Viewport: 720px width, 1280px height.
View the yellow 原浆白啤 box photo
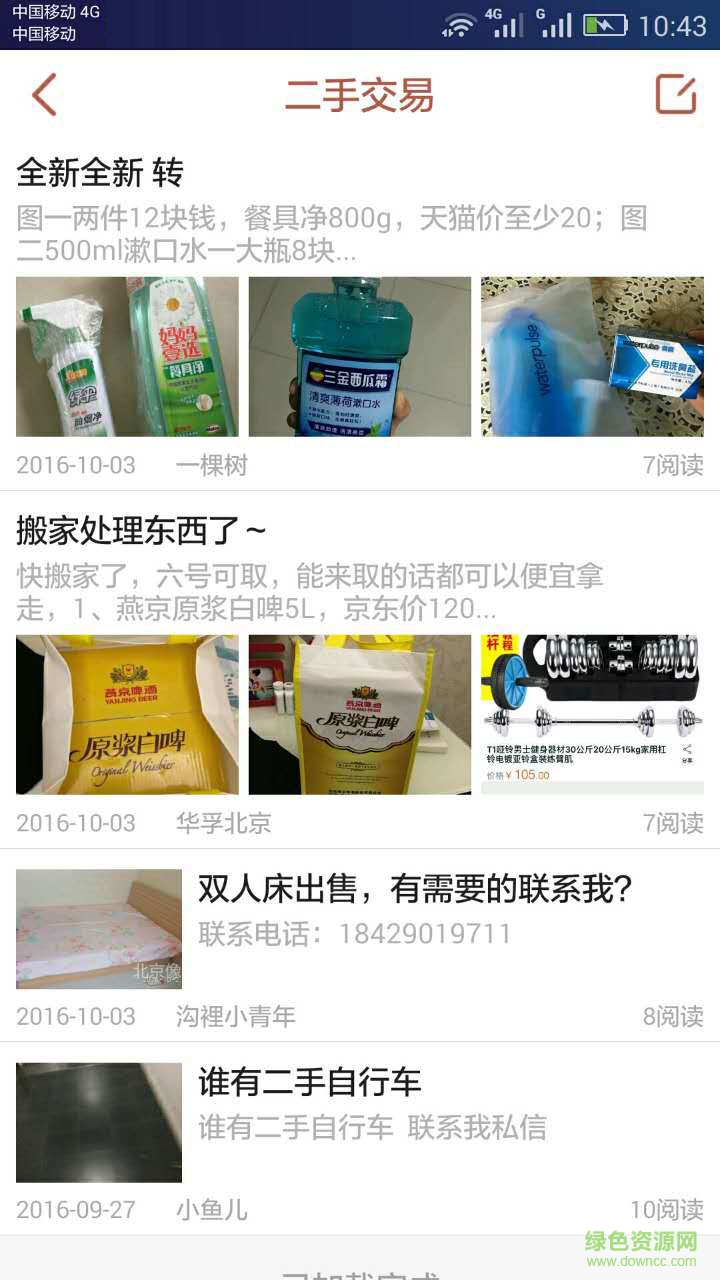(x=127, y=715)
